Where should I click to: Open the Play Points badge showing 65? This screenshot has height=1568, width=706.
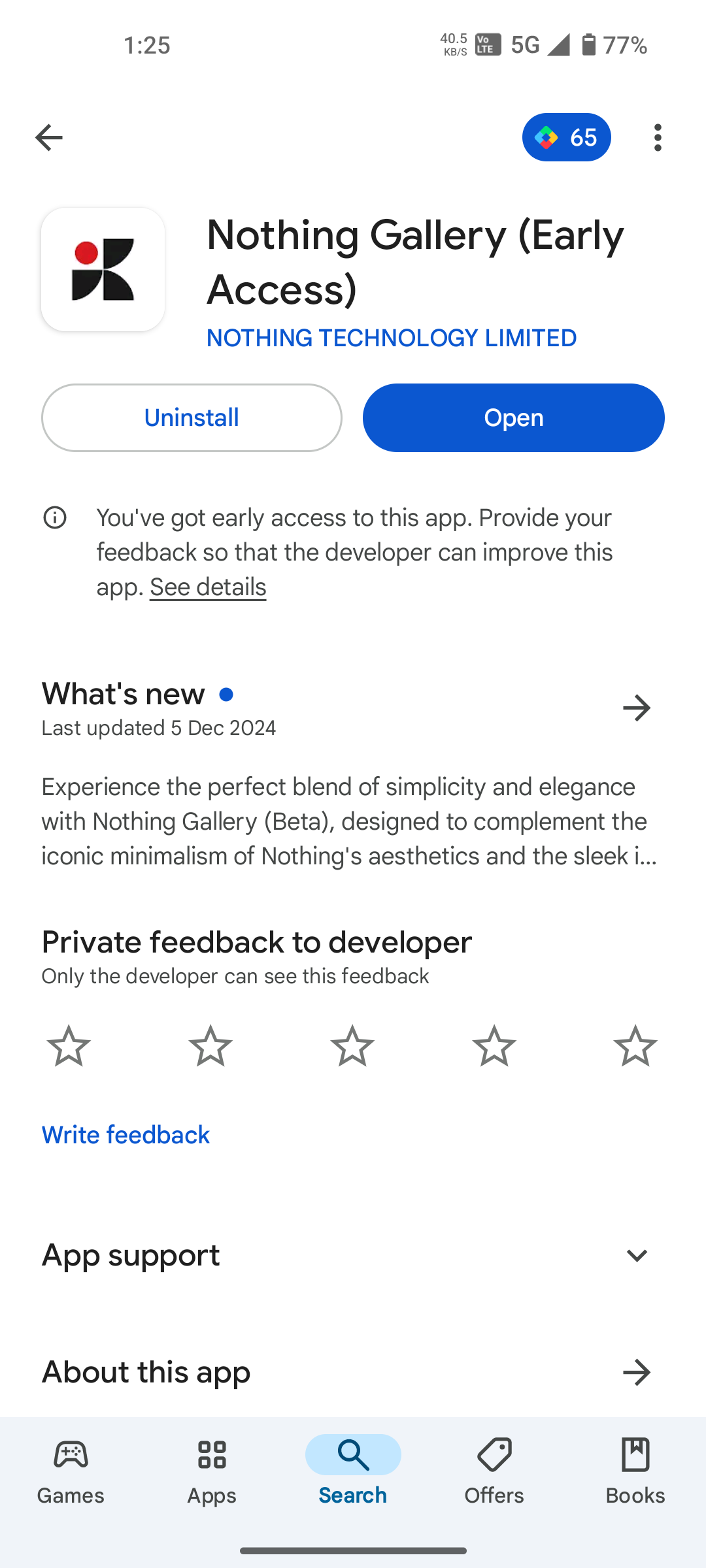[566, 137]
